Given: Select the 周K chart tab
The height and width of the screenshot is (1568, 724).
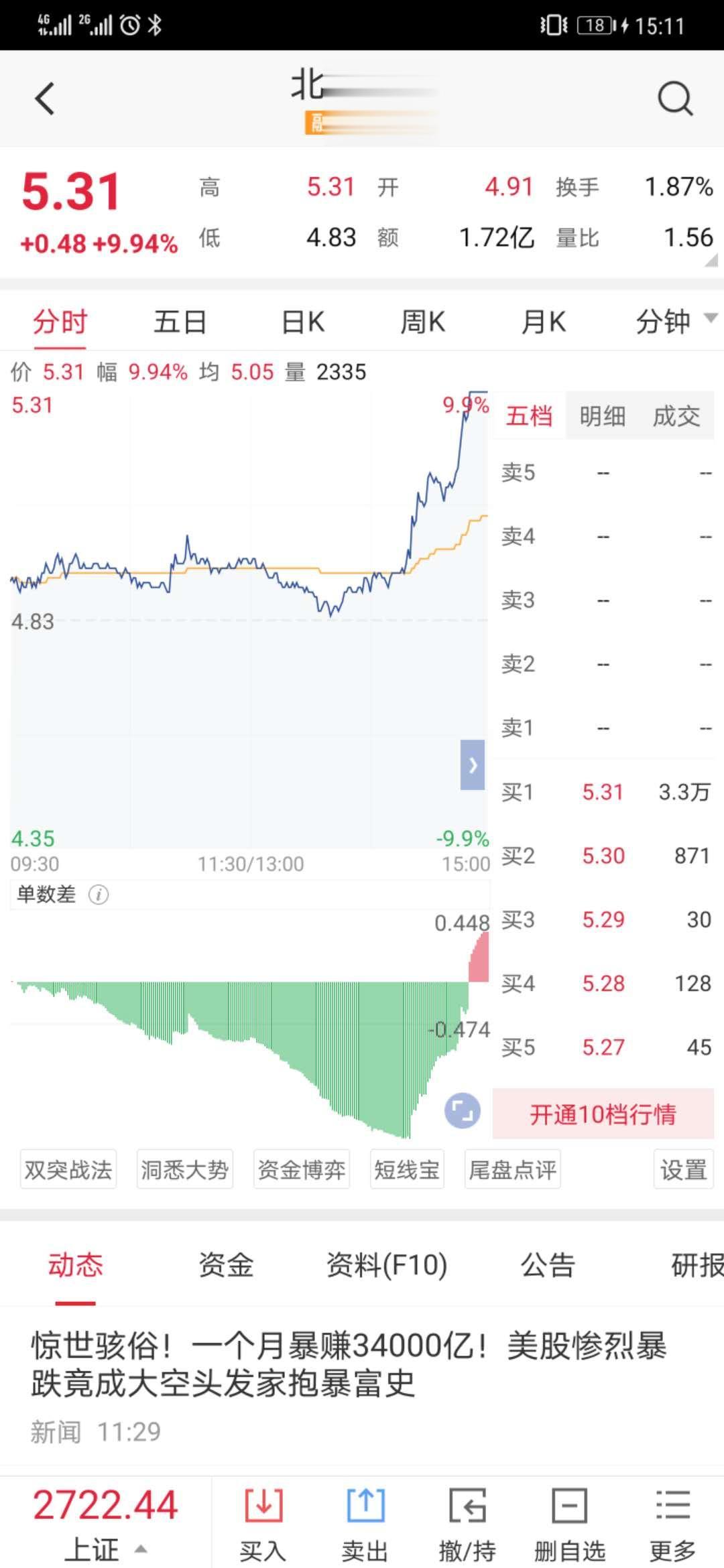Looking at the screenshot, I should 423,322.
